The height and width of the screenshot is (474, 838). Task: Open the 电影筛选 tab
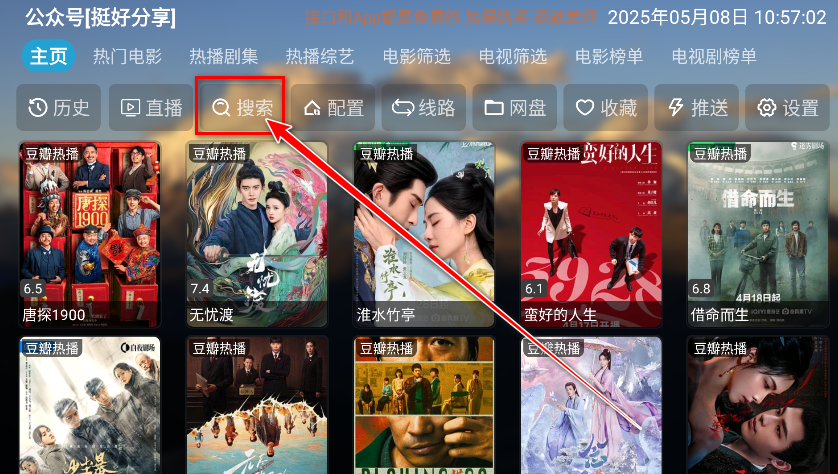416,56
